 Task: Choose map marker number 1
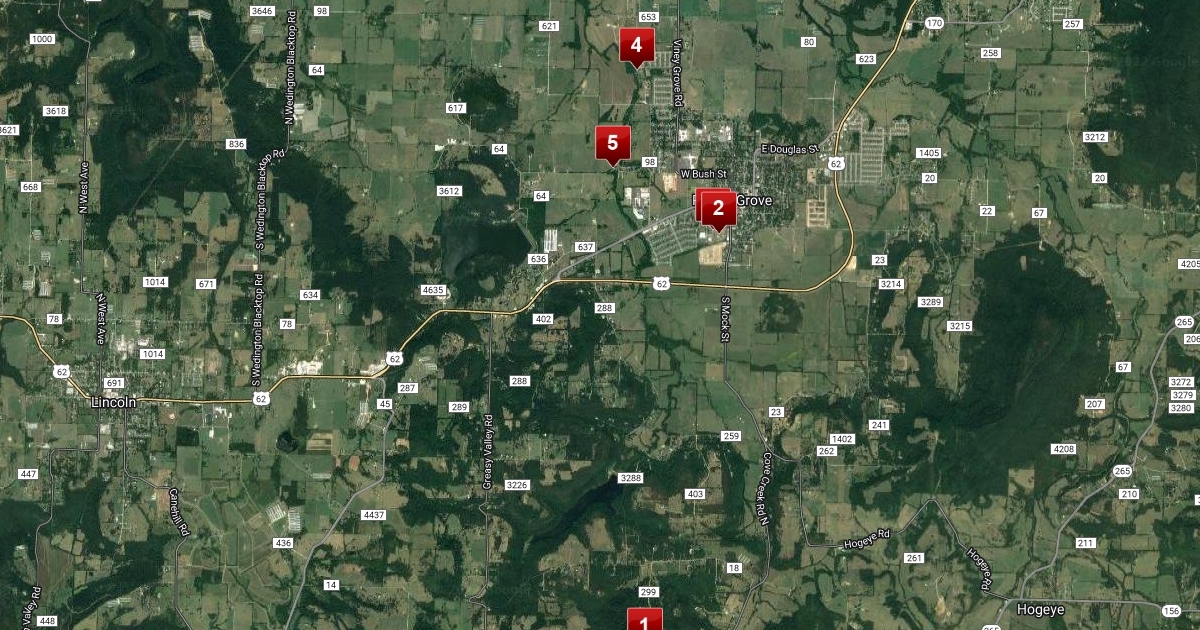click(644, 620)
